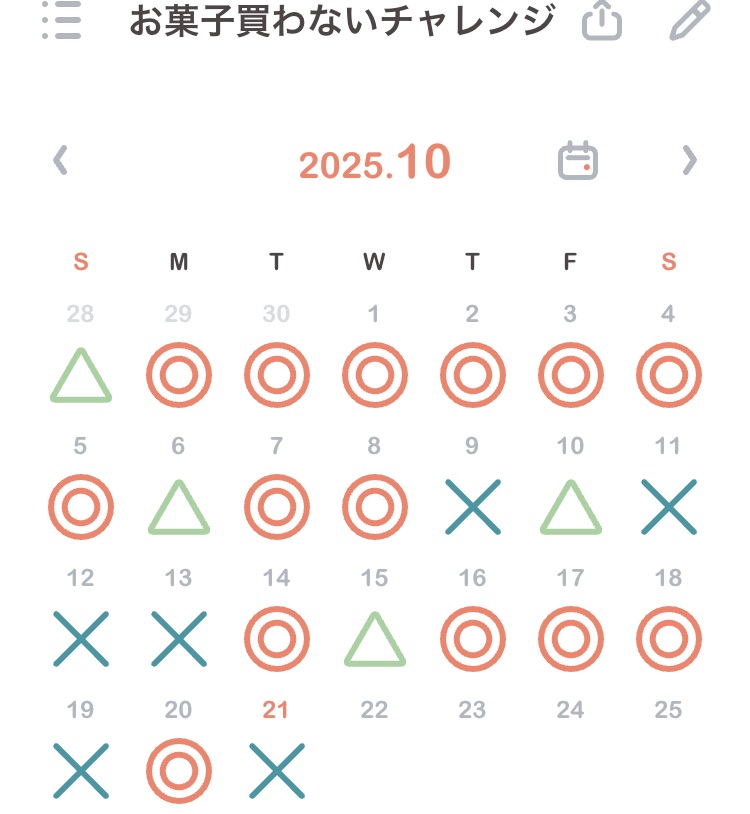This screenshot has height=814, width=750.
Task: Go to the next month
Action: point(688,160)
